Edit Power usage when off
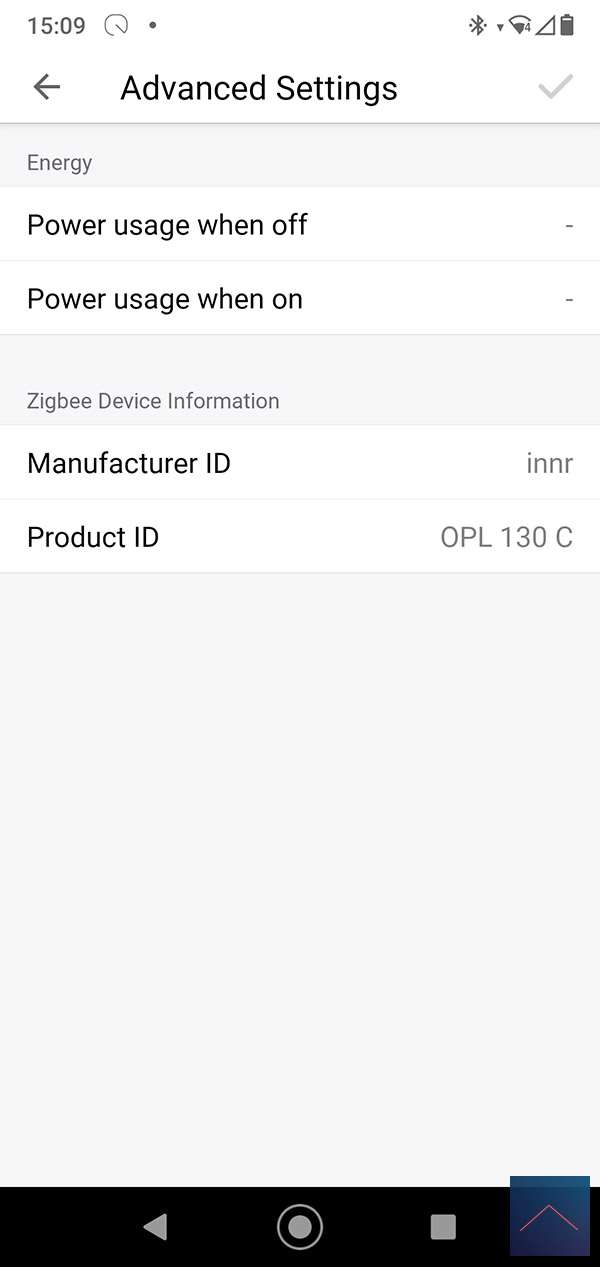The height and width of the screenshot is (1267, 600). pyautogui.click(x=300, y=225)
